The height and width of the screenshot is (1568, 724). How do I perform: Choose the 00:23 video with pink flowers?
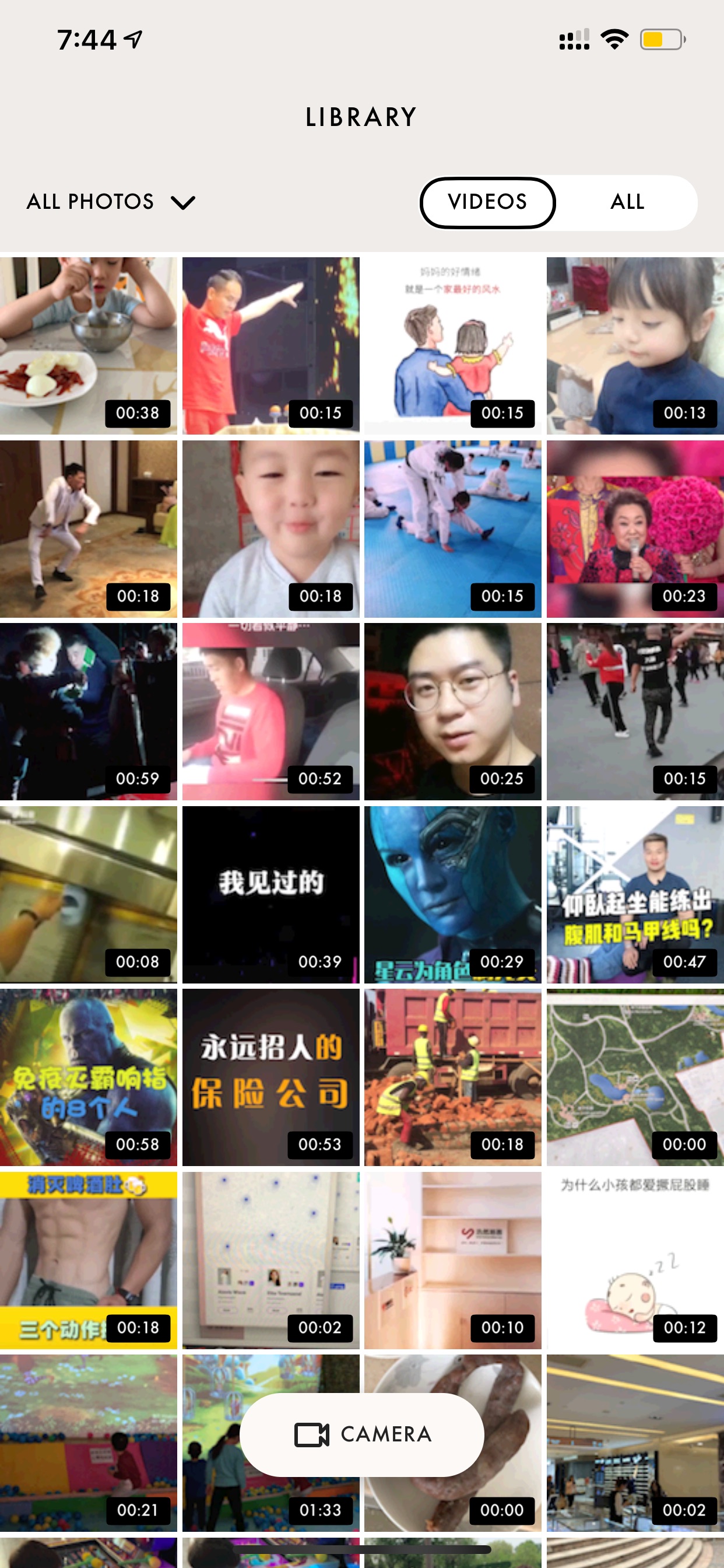pos(635,529)
